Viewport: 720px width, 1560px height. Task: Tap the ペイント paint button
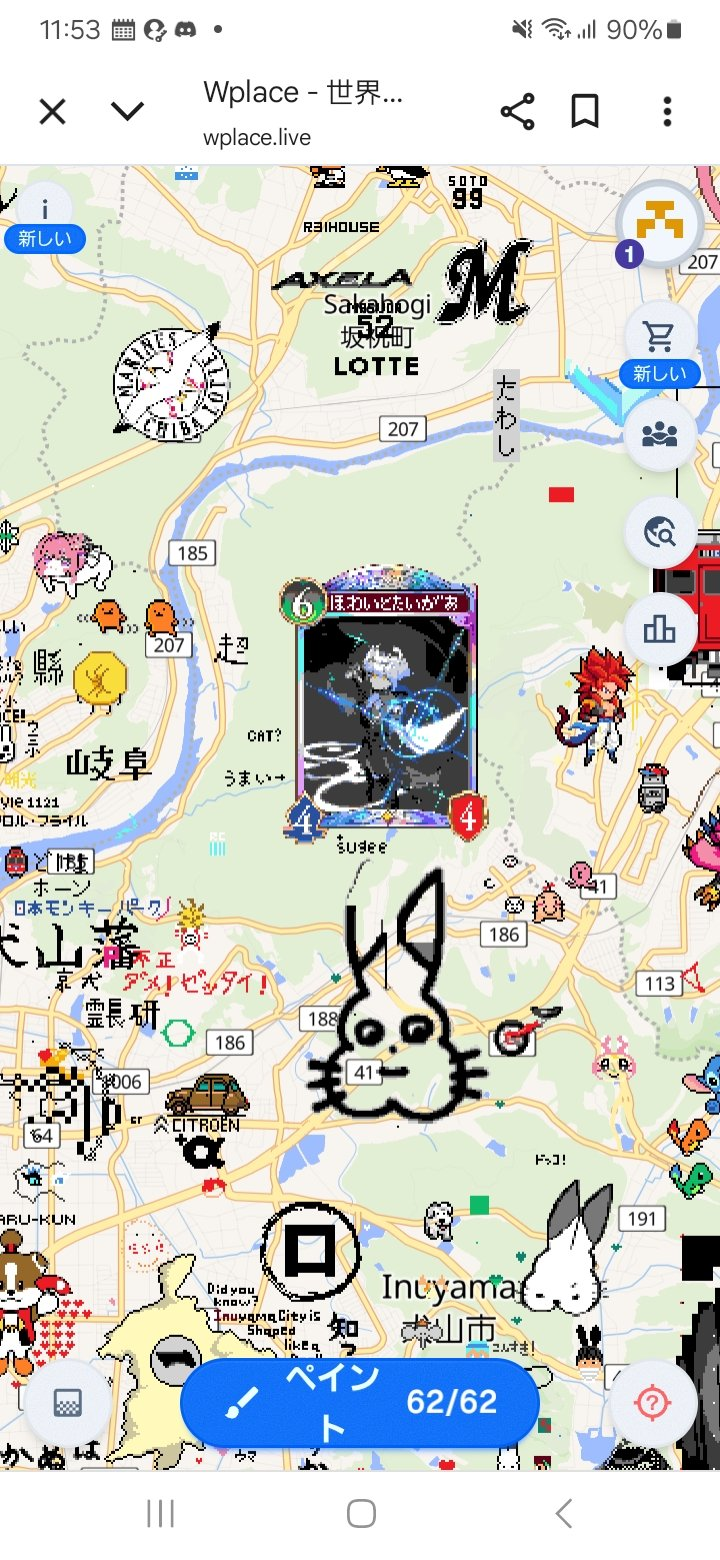pyautogui.click(x=360, y=1403)
